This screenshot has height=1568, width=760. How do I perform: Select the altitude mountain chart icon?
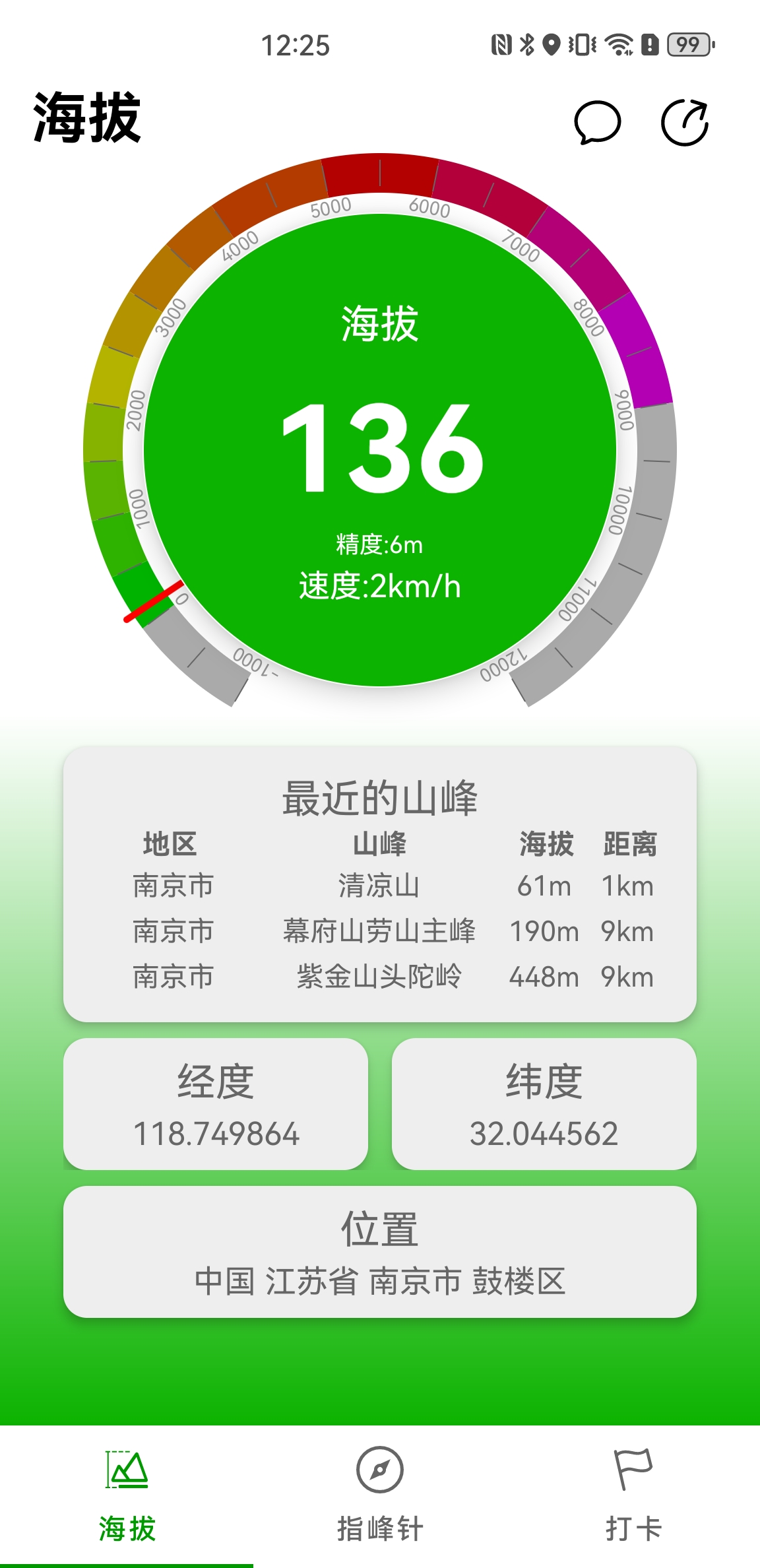pyautogui.click(x=126, y=1469)
